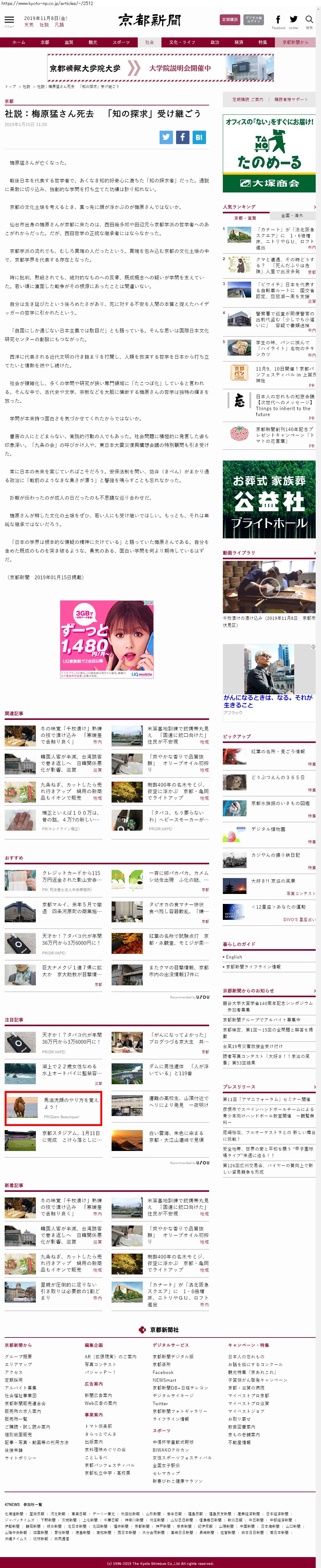
Task: Share the article on Twitter
Action: pos(166,138)
